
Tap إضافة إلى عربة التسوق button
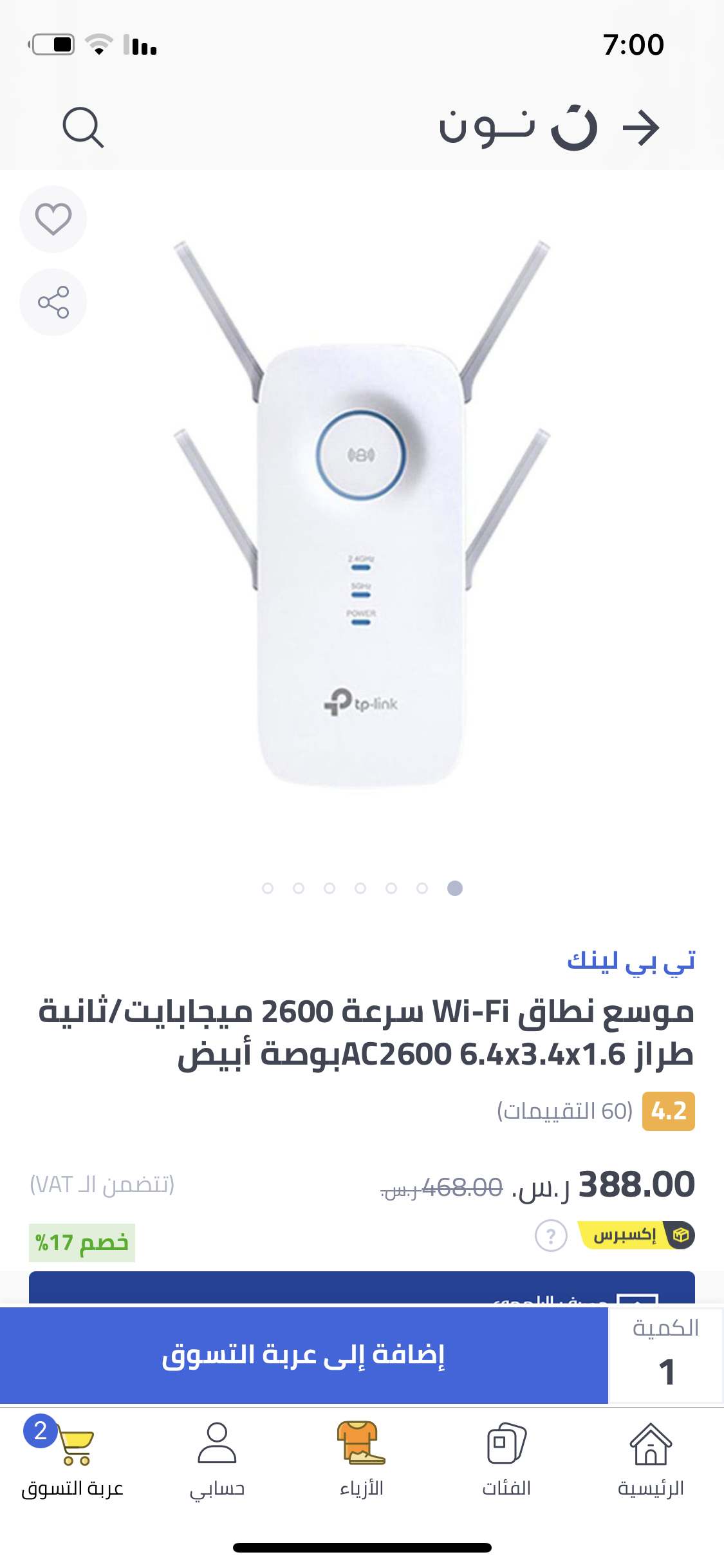point(304,1355)
